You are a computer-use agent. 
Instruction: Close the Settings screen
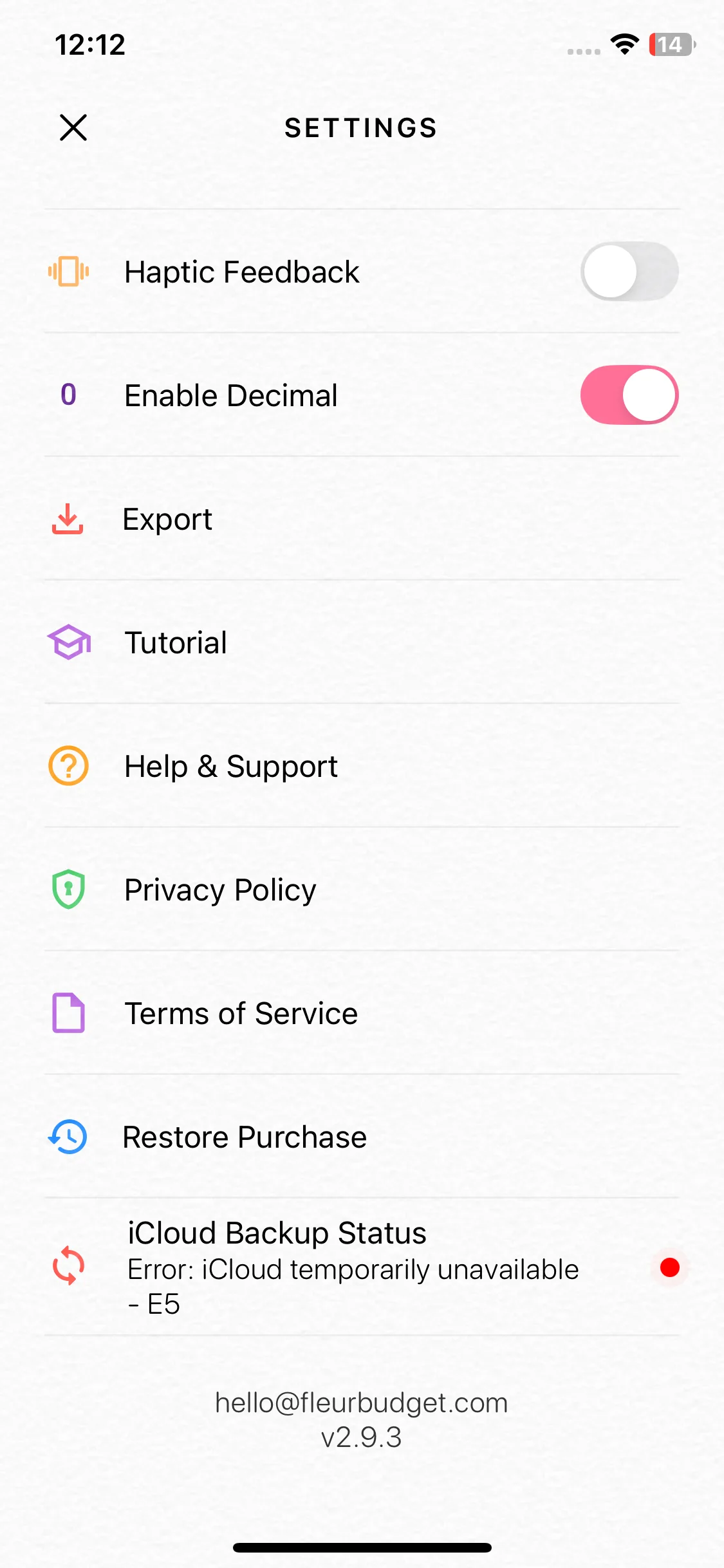pos(73,127)
